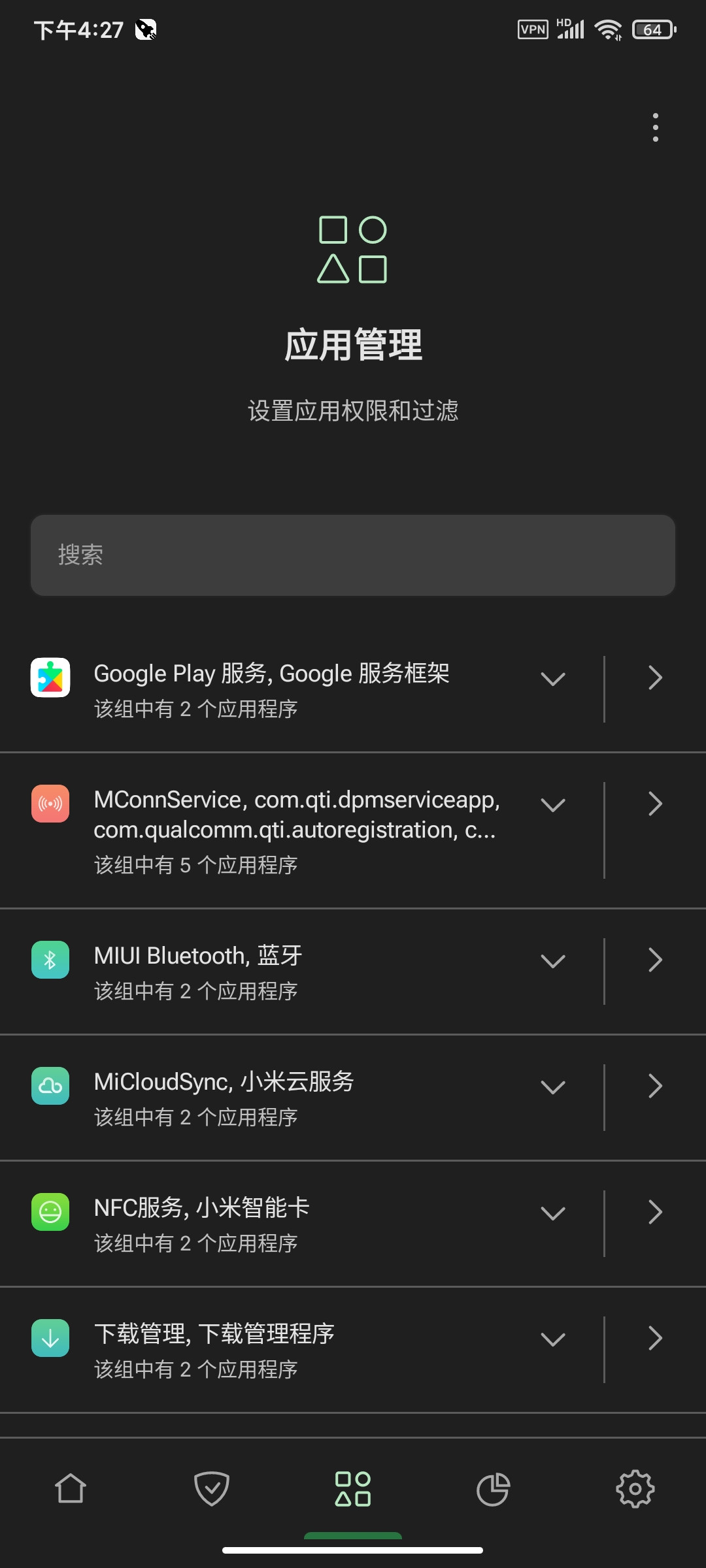706x1568 pixels.
Task: Switch to the home tab
Action: point(71,1489)
